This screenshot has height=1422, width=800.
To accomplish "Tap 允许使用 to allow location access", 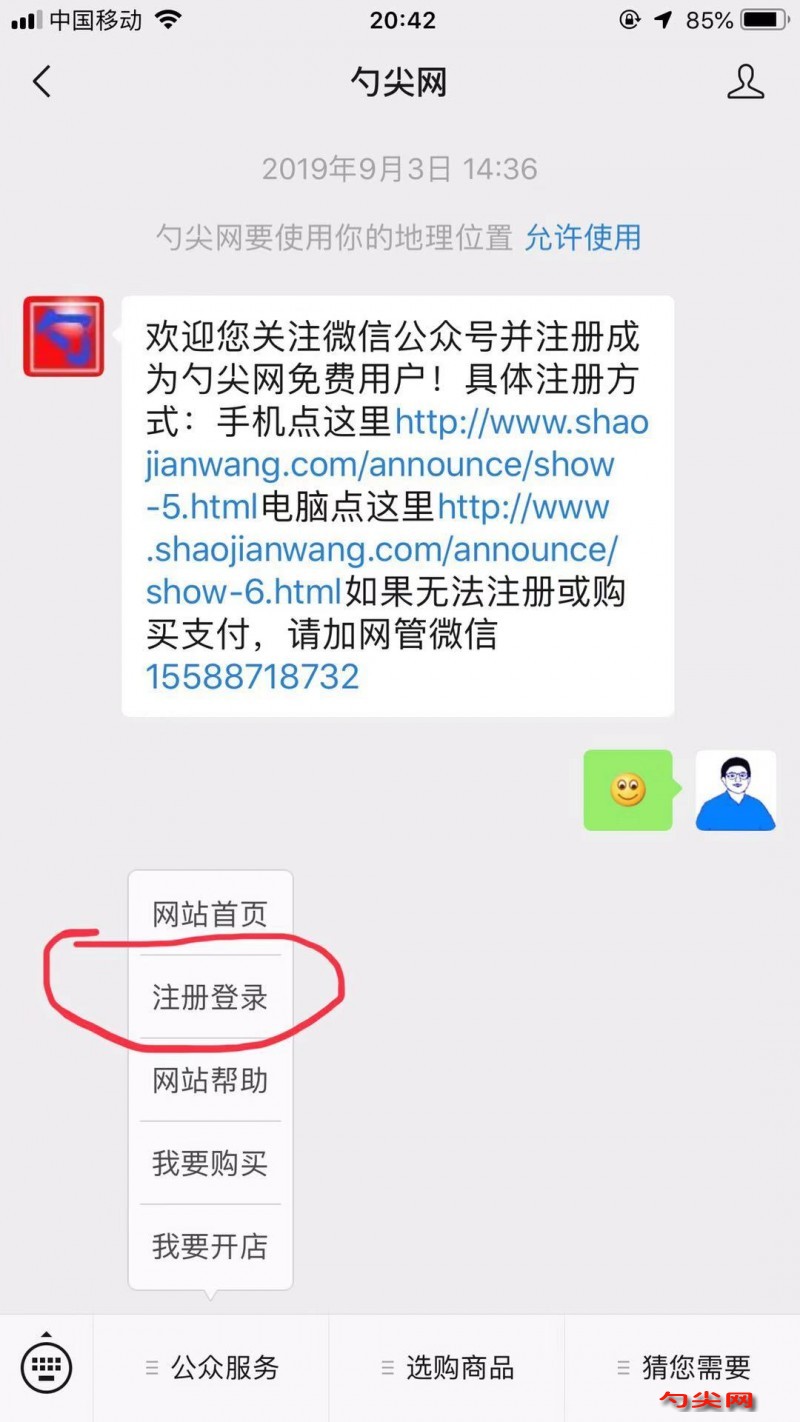I will point(583,237).
